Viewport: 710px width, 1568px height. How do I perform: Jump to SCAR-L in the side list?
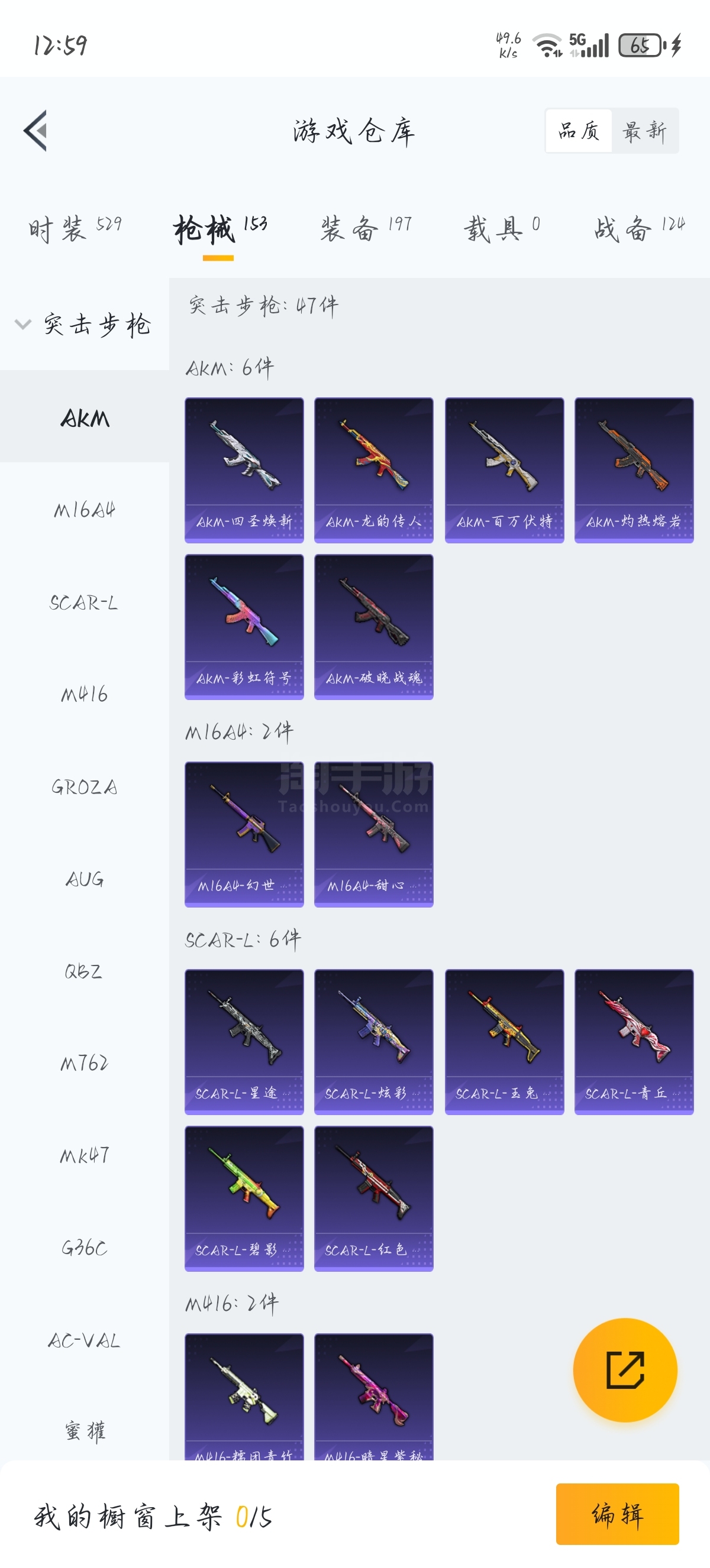(x=84, y=602)
